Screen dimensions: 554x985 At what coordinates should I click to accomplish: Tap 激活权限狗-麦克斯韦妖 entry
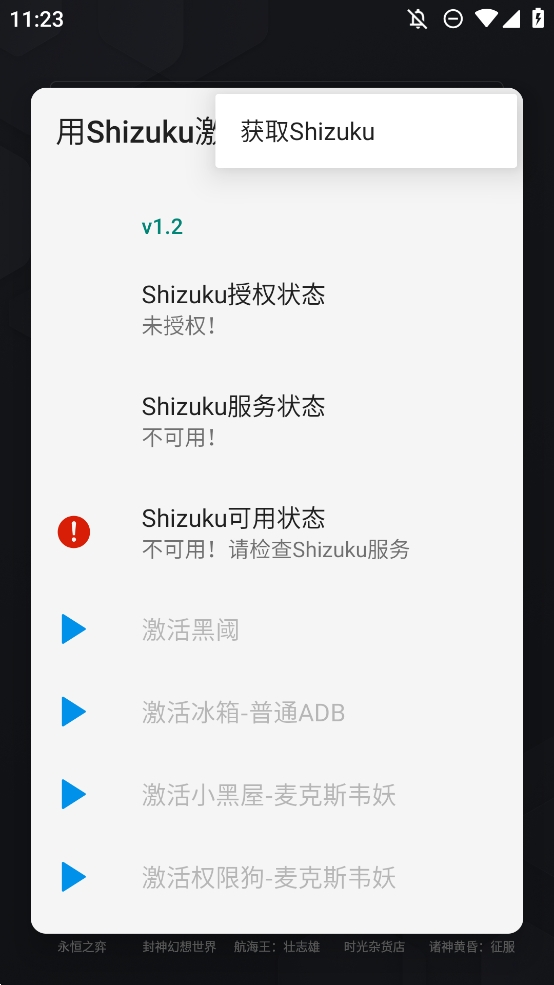(x=276, y=877)
